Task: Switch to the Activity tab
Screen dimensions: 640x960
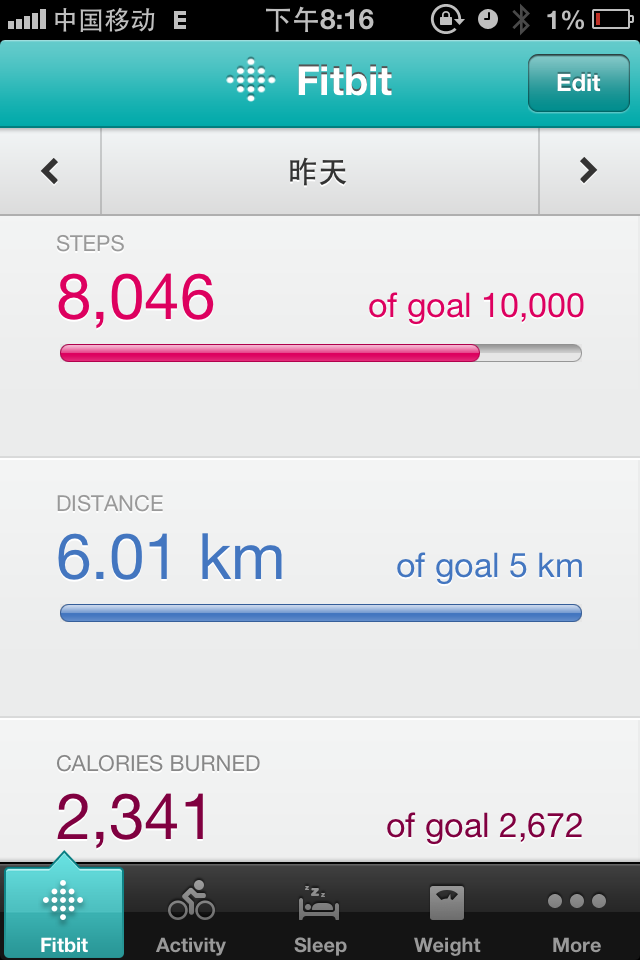Action: pos(191,913)
